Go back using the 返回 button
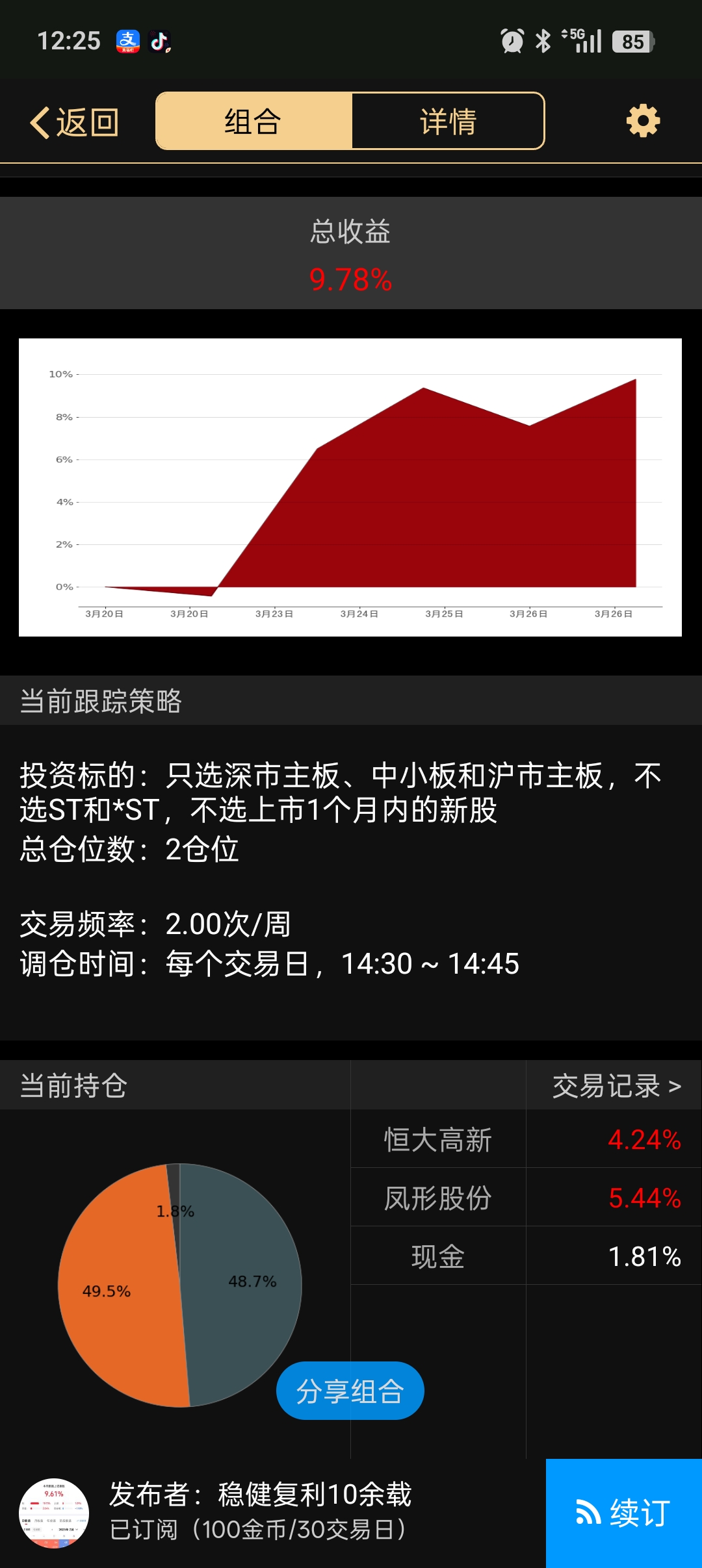Viewport: 702px width, 1568px height. [74, 122]
